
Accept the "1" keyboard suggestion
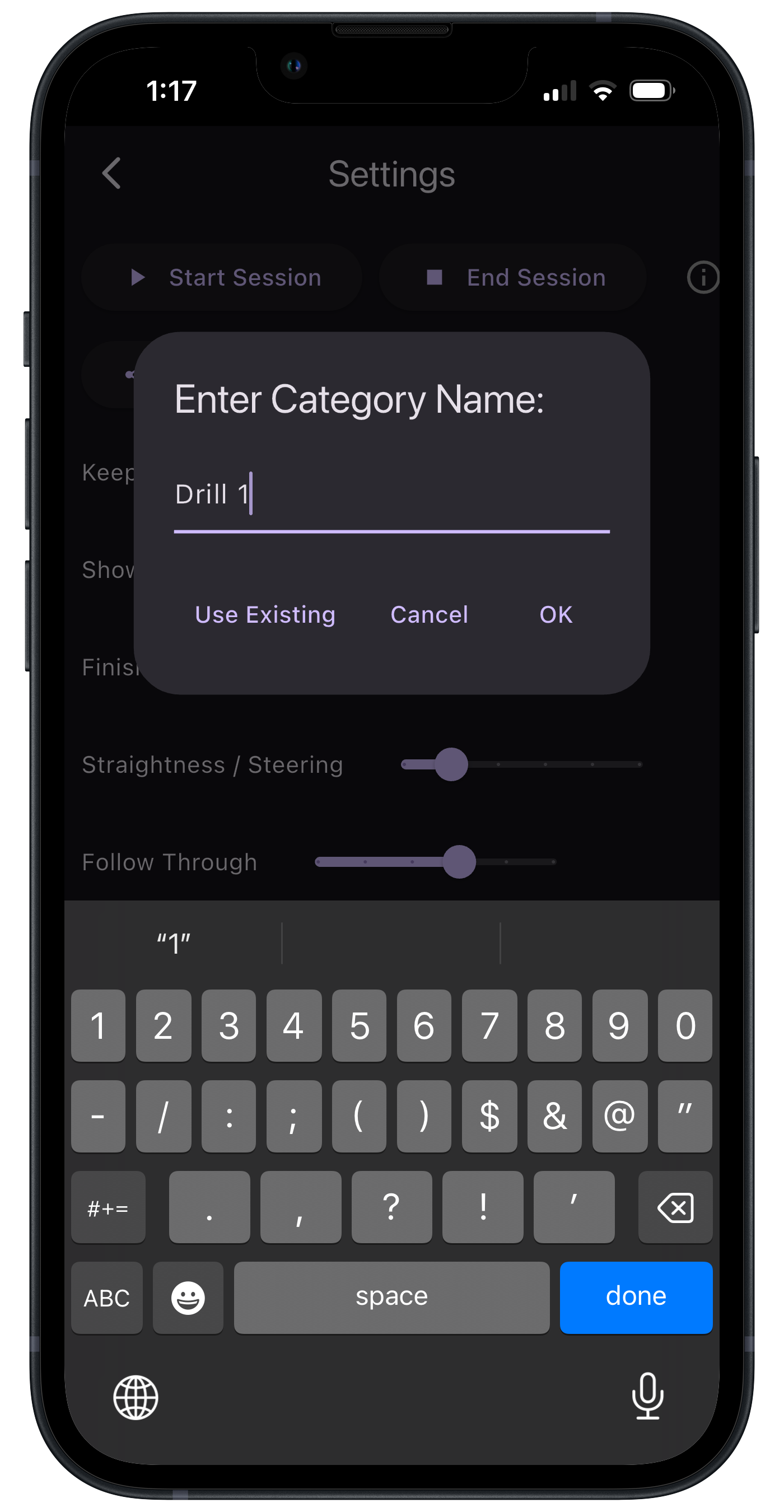pyautogui.click(x=174, y=943)
